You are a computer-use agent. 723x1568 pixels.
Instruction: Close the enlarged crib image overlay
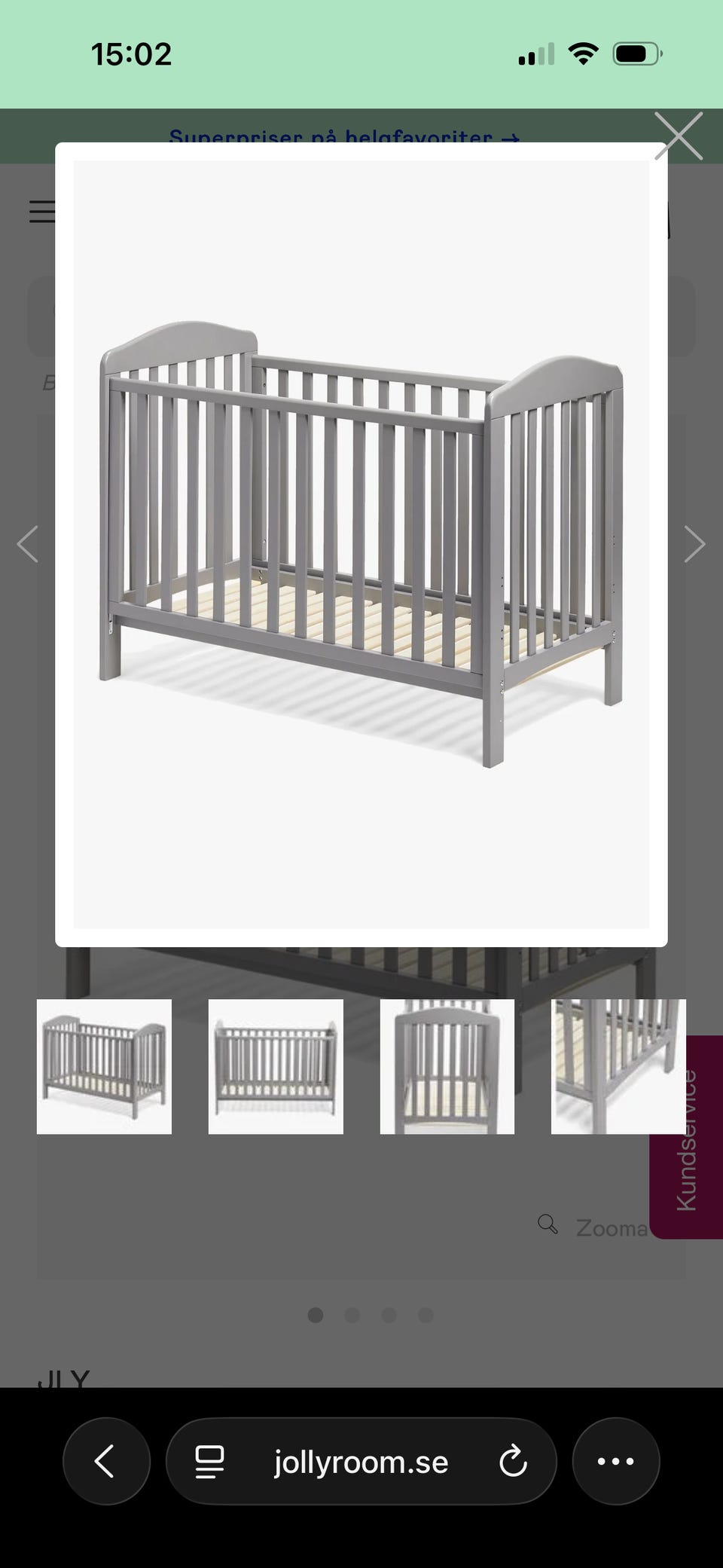click(x=678, y=136)
